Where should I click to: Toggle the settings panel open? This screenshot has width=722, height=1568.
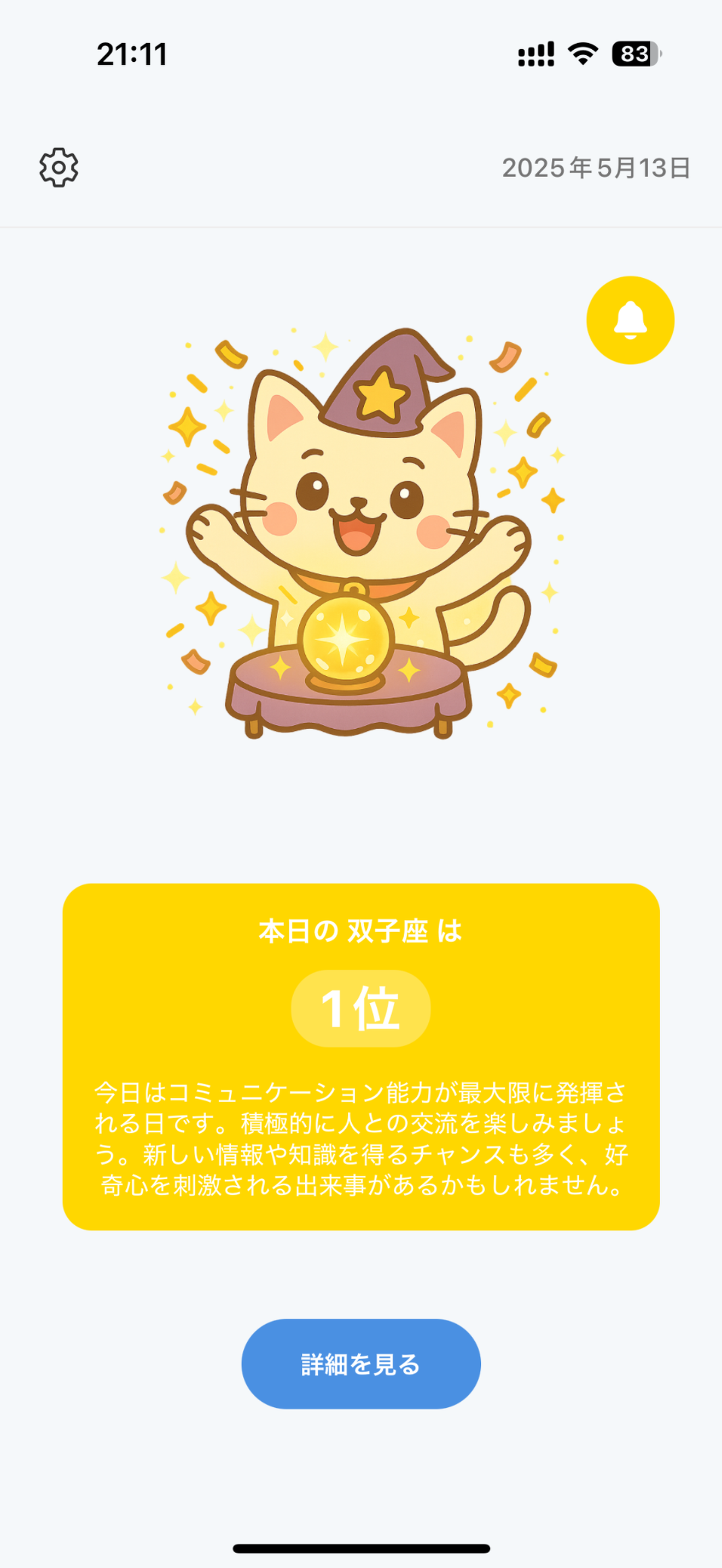pos(59,168)
